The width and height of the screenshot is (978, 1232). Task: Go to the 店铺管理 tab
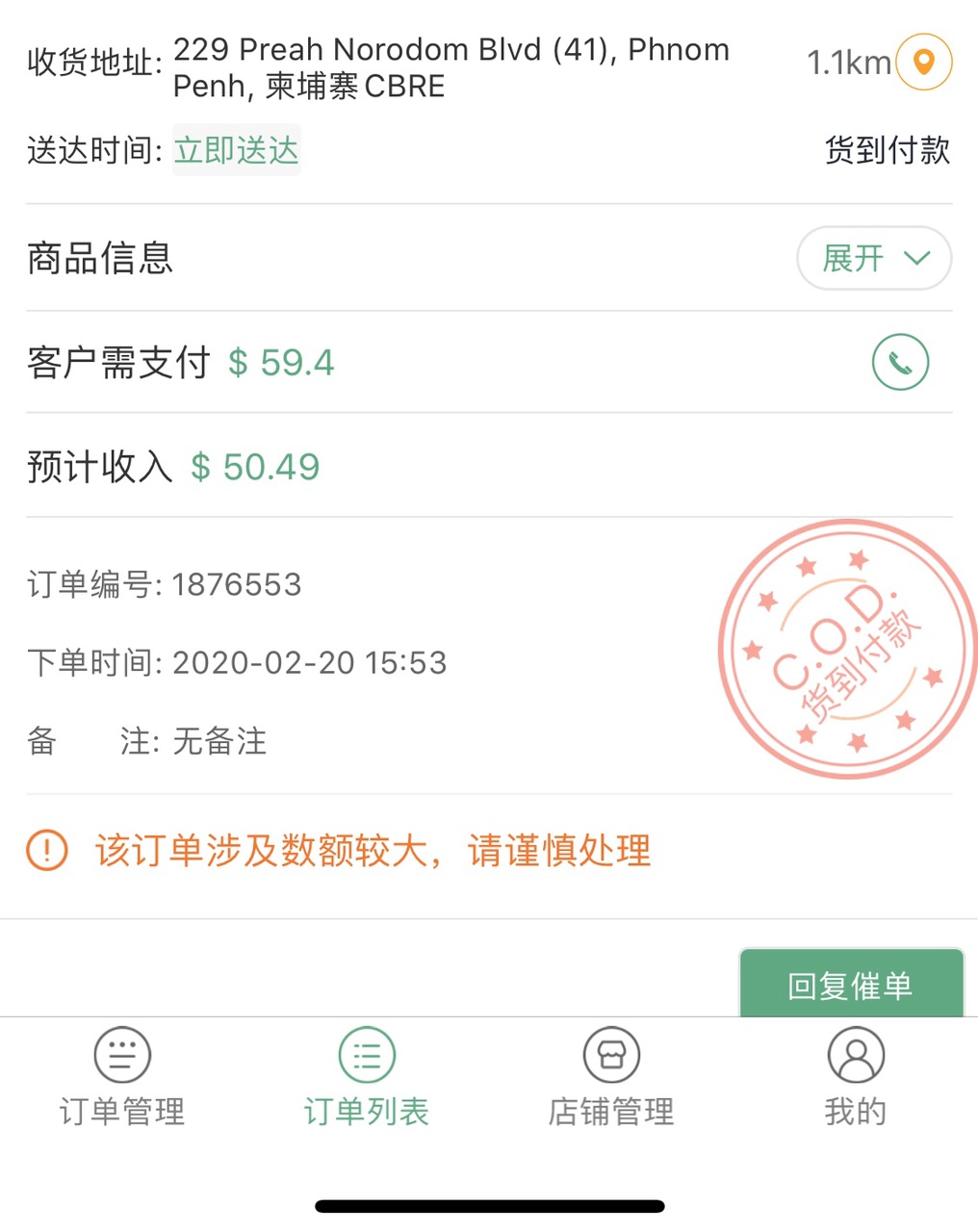point(611,1077)
